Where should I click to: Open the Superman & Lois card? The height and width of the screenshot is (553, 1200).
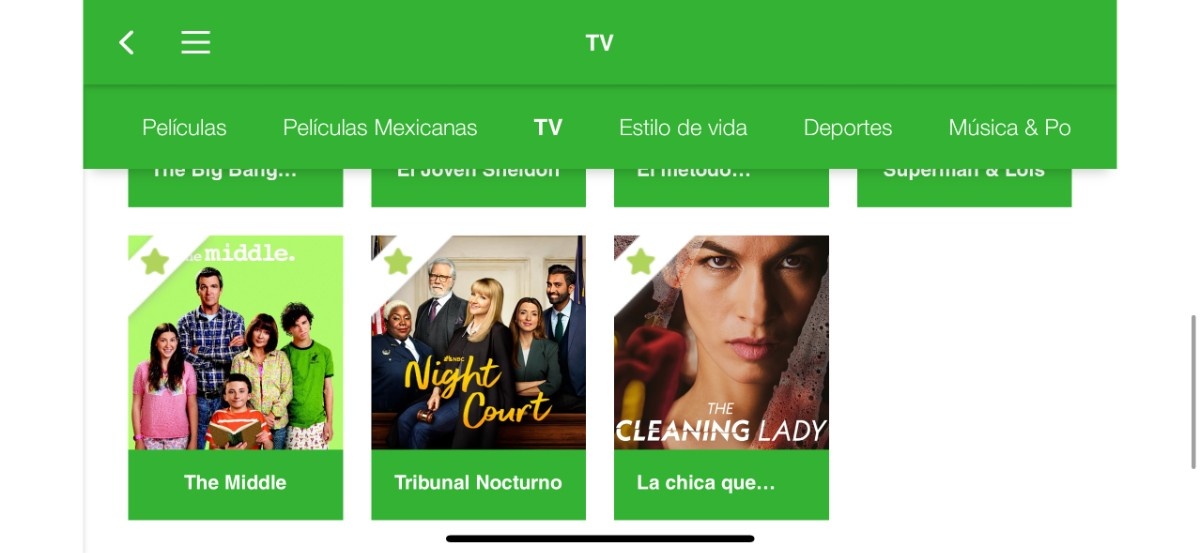click(x=964, y=186)
